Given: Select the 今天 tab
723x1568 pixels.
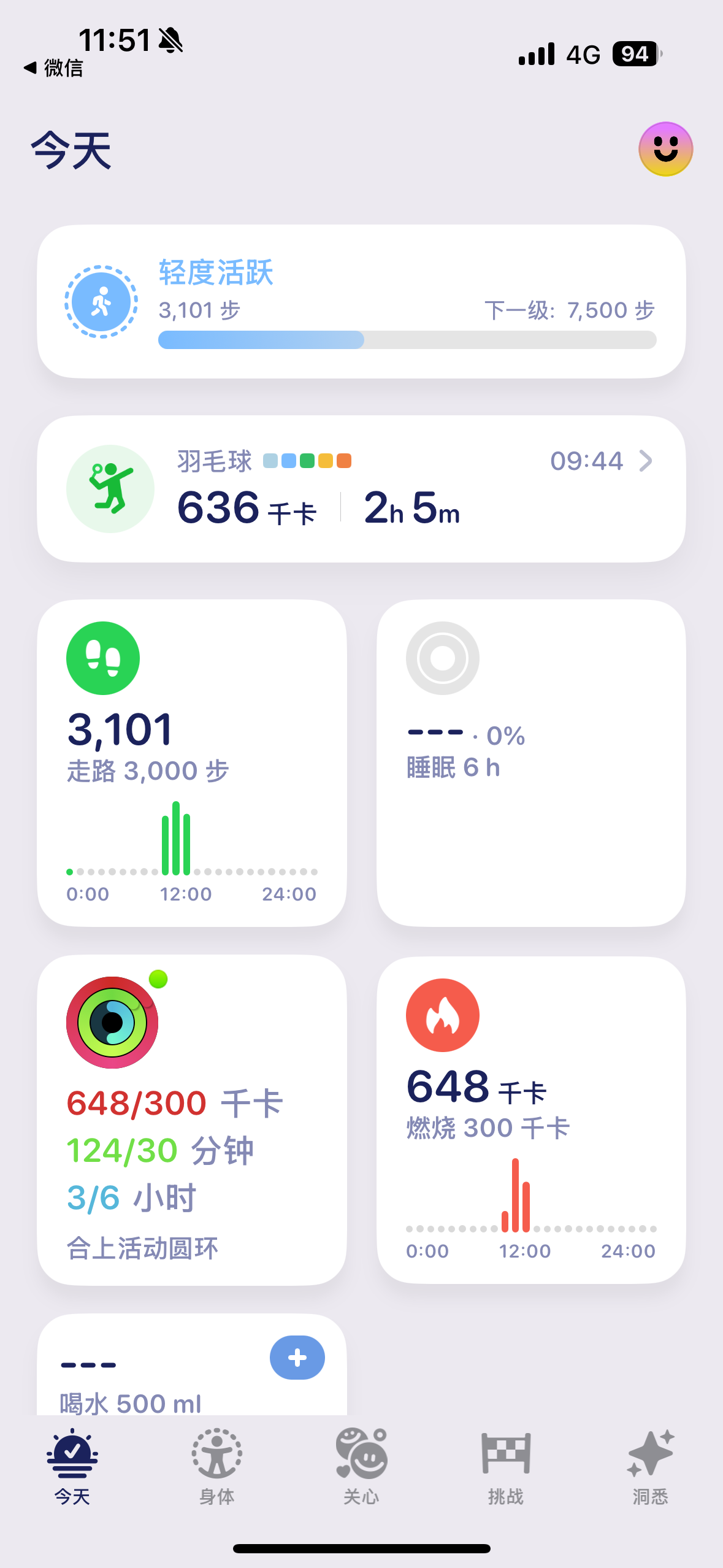Looking at the screenshot, I should pyautogui.click(x=72, y=1467).
